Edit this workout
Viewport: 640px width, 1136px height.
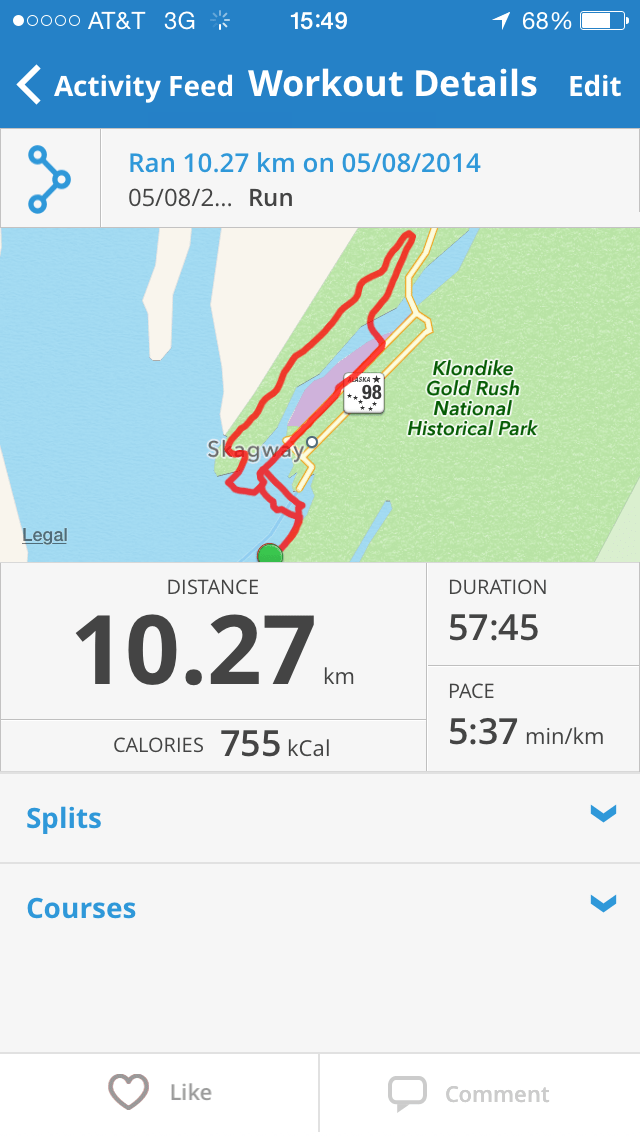[x=594, y=86]
